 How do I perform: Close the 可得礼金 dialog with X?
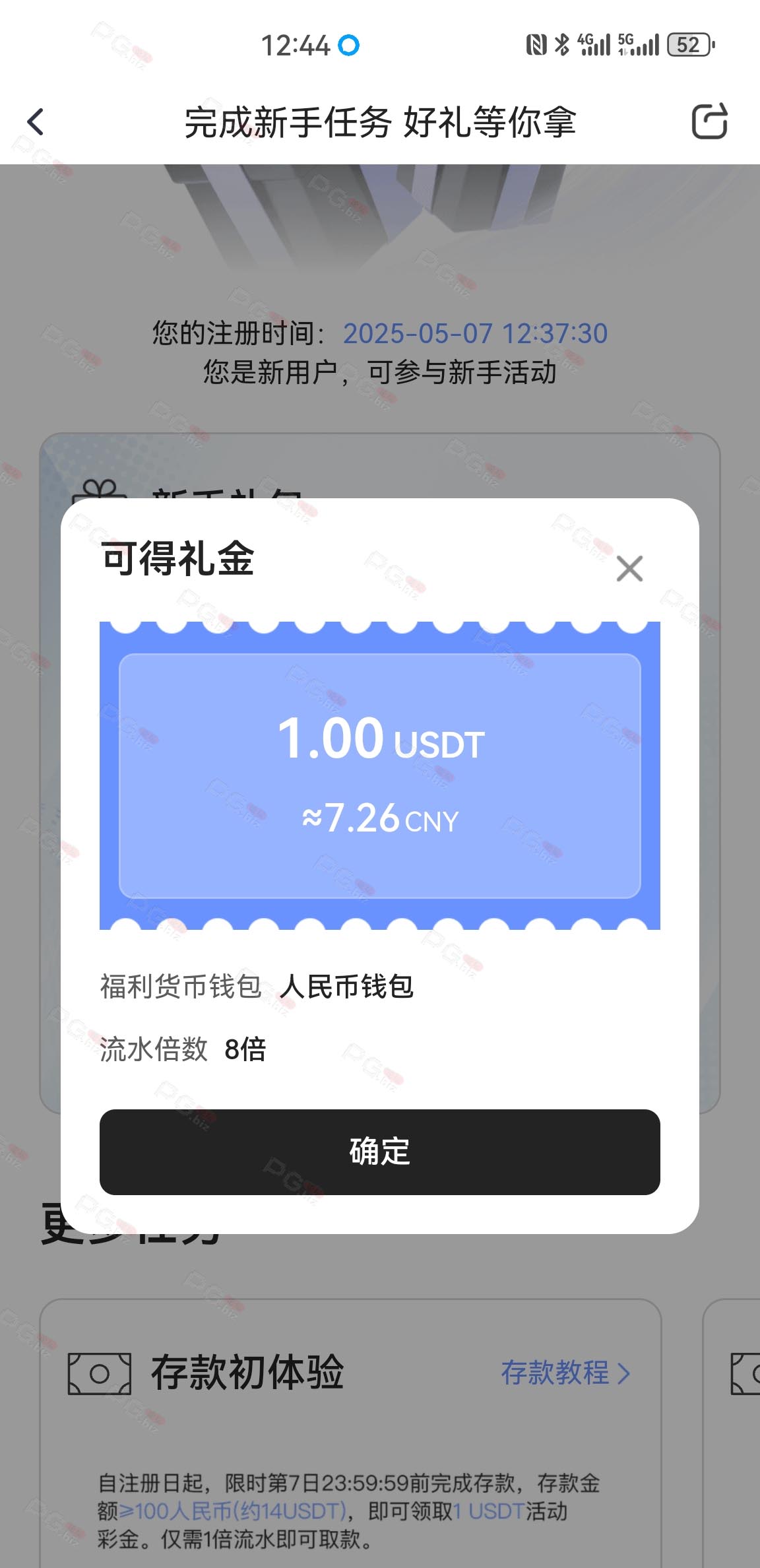click(x=629, y=568)
